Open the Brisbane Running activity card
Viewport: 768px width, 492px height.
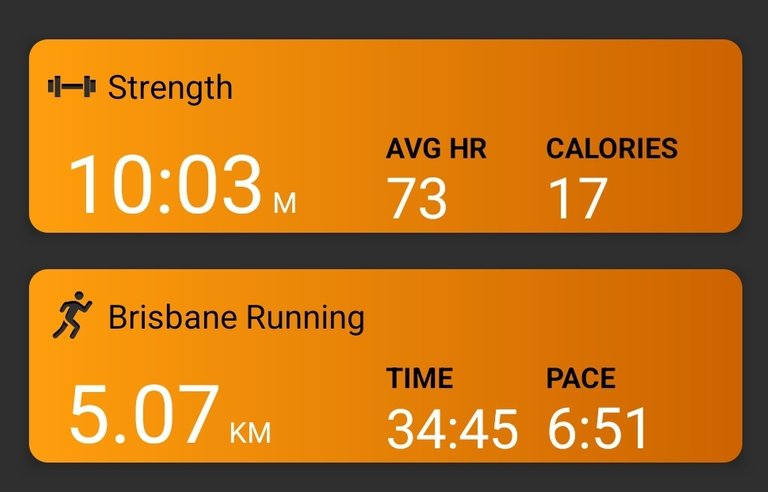pyautogui.click(x=385, y=366)
